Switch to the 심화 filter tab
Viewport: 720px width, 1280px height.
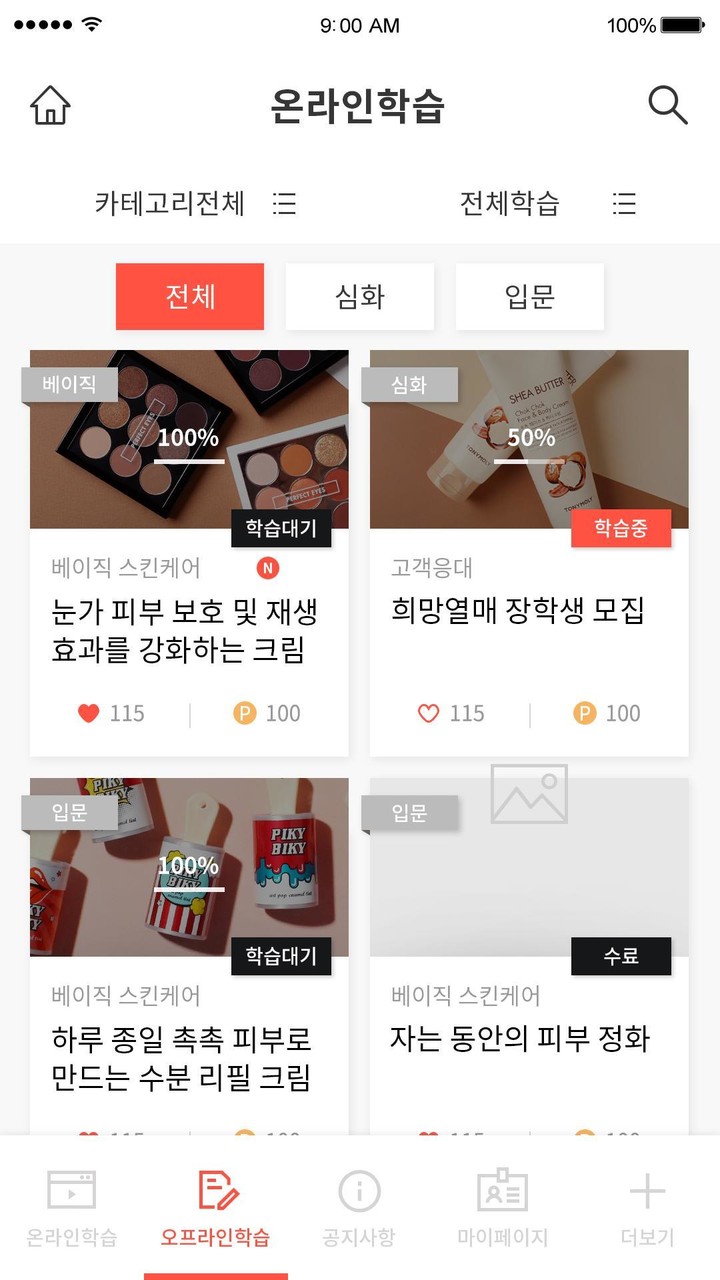click(x=359, y=296)
